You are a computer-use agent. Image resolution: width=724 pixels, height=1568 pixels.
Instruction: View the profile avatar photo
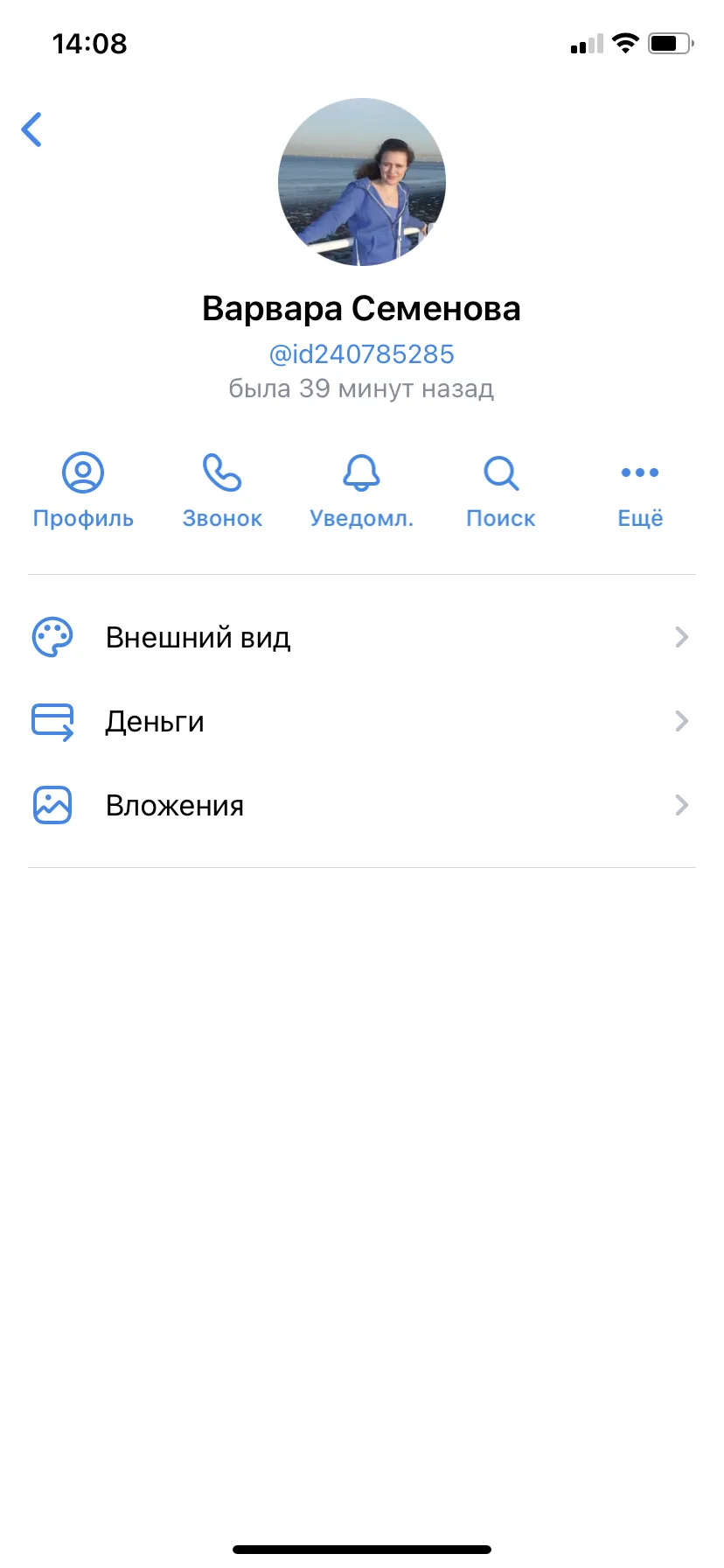point(362,182)
